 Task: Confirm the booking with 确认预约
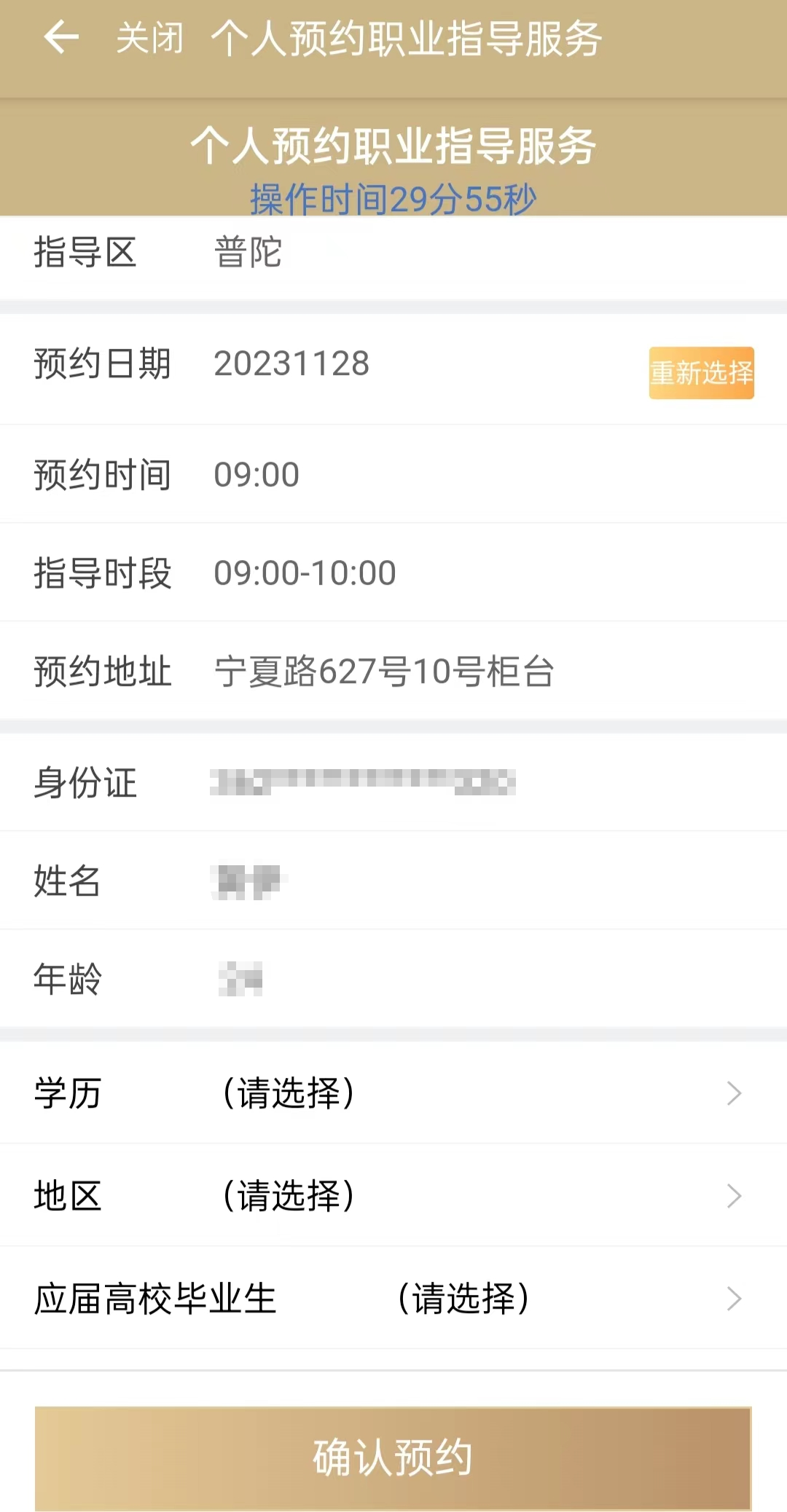[393, 1458]
